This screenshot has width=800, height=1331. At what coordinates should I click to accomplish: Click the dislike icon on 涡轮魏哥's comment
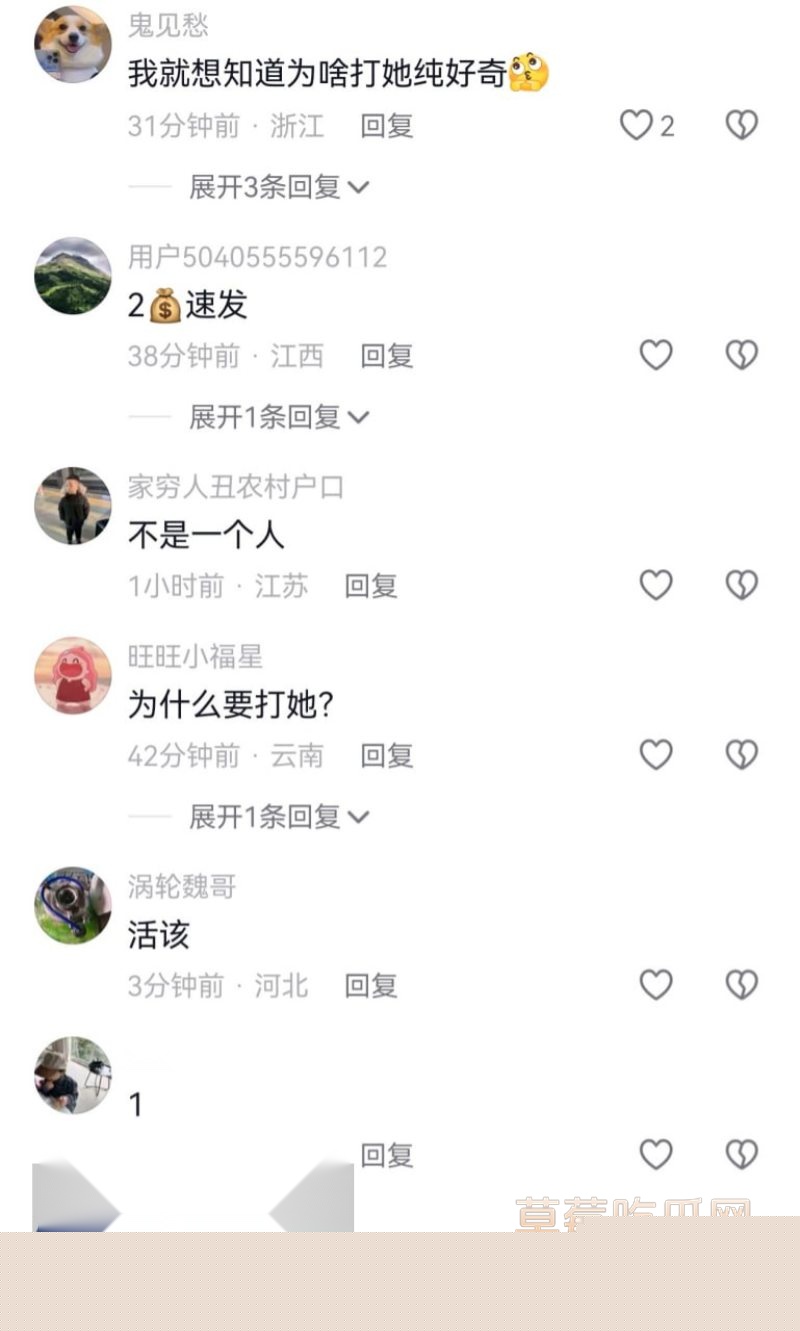click(739, 985)
